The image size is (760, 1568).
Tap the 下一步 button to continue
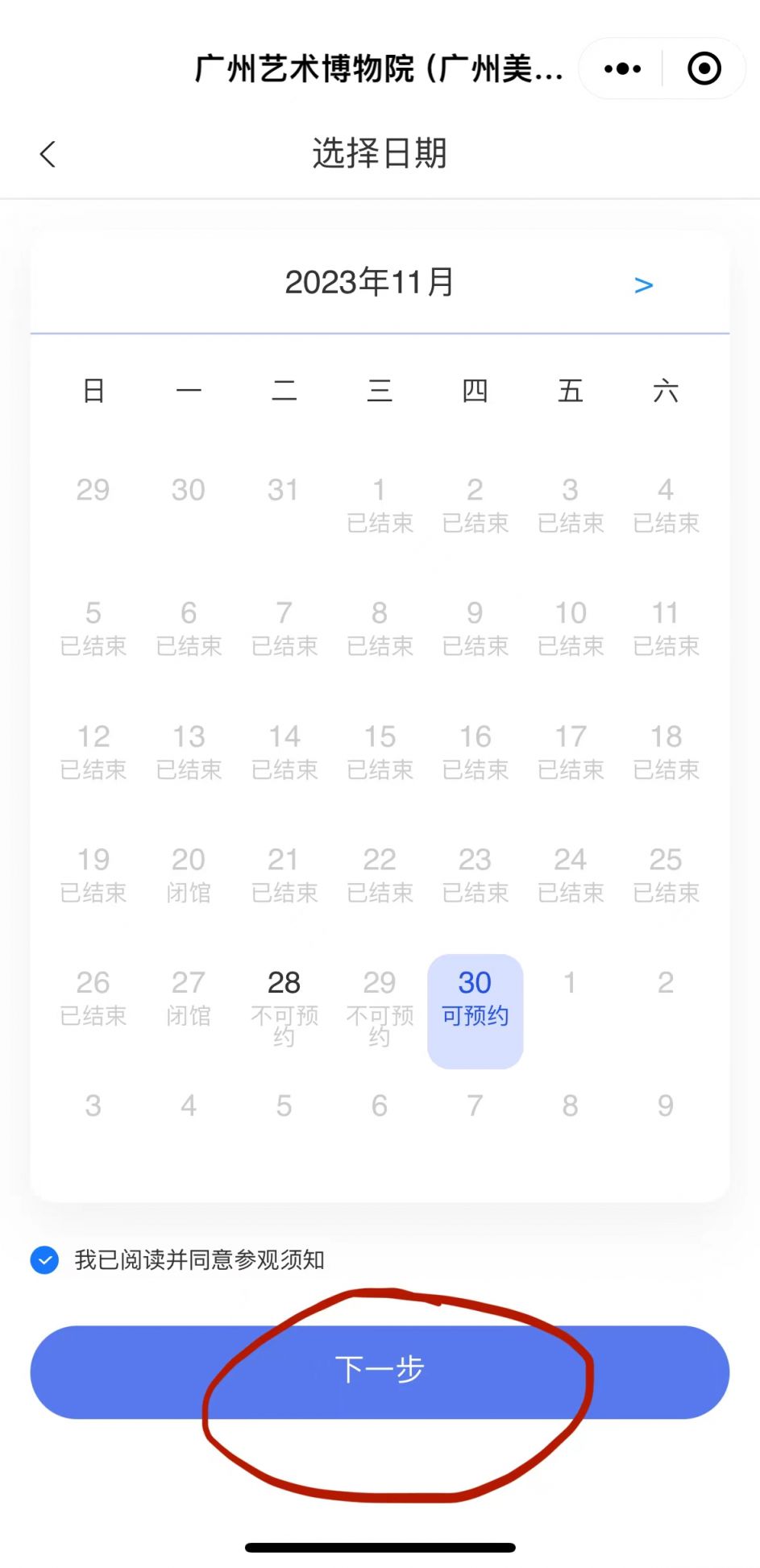(380, 1371)
